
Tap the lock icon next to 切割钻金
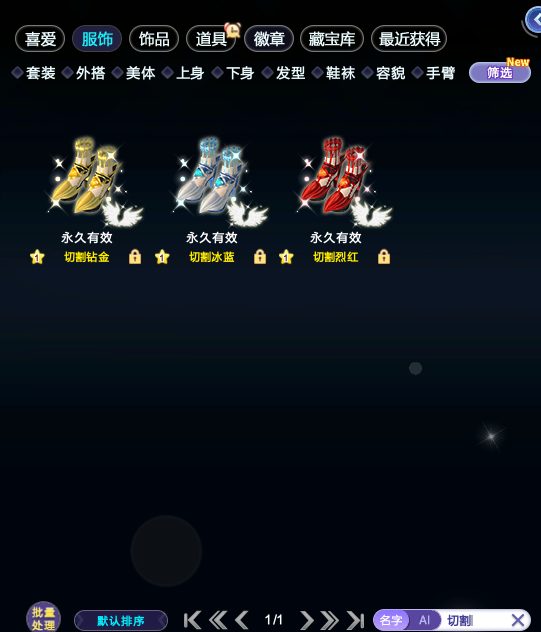[135, 257]
